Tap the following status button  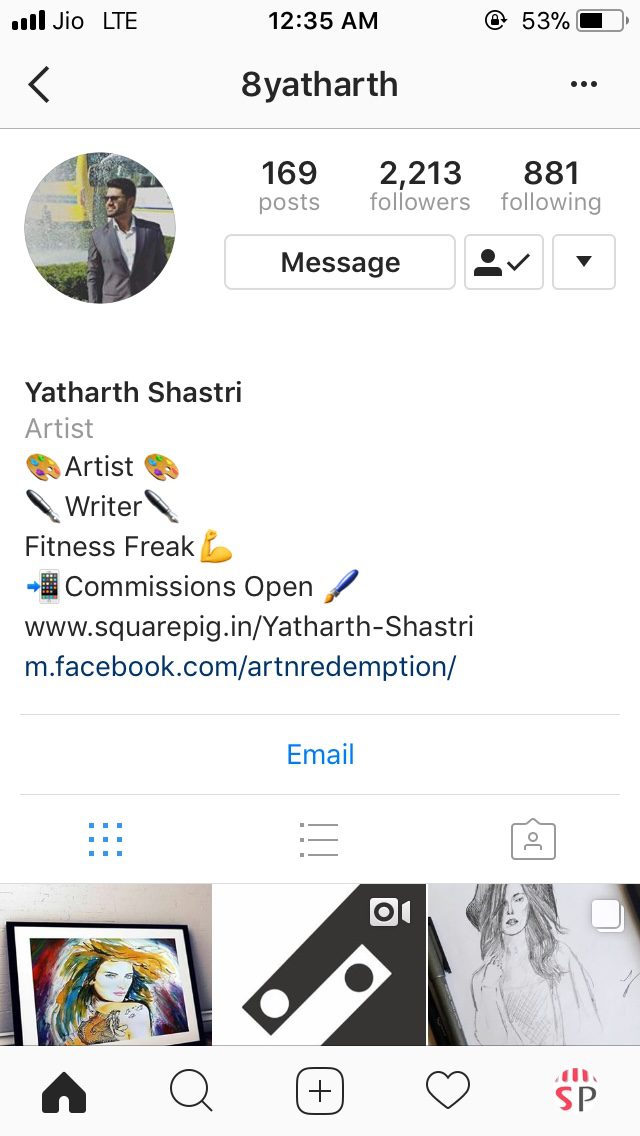coord(504,262)
